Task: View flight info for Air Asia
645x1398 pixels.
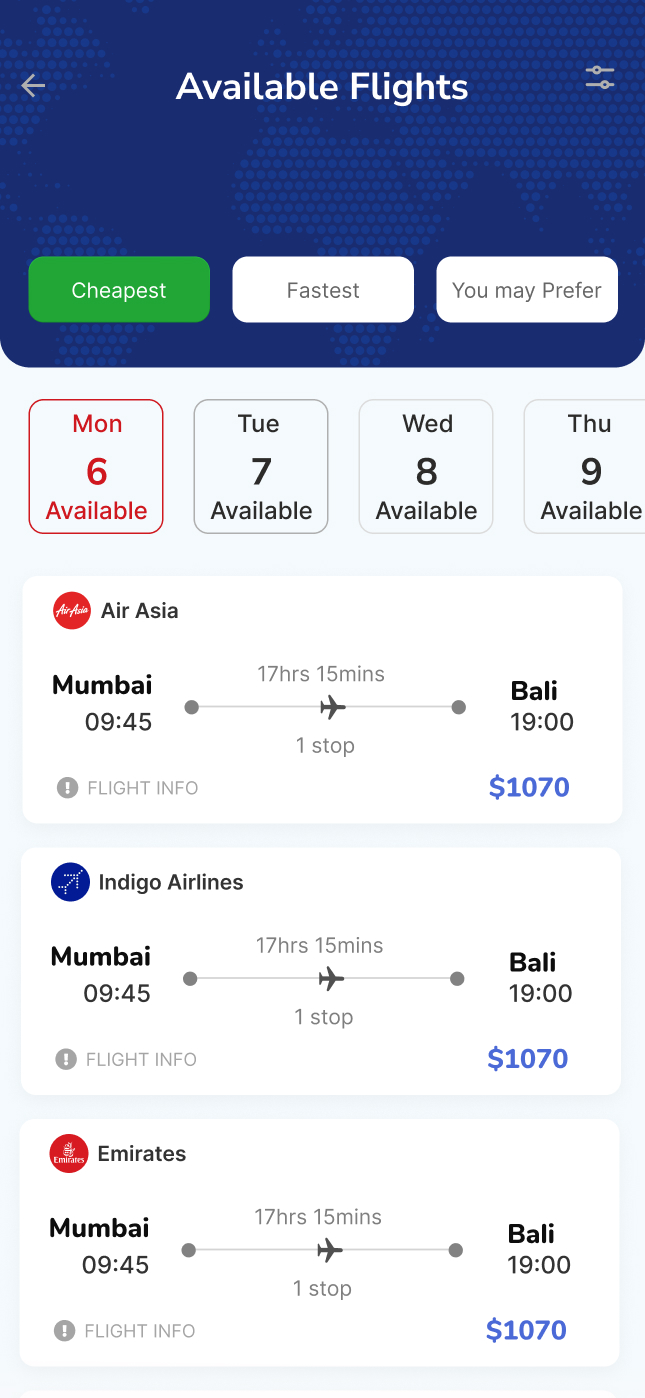Action: click(128, 788)
